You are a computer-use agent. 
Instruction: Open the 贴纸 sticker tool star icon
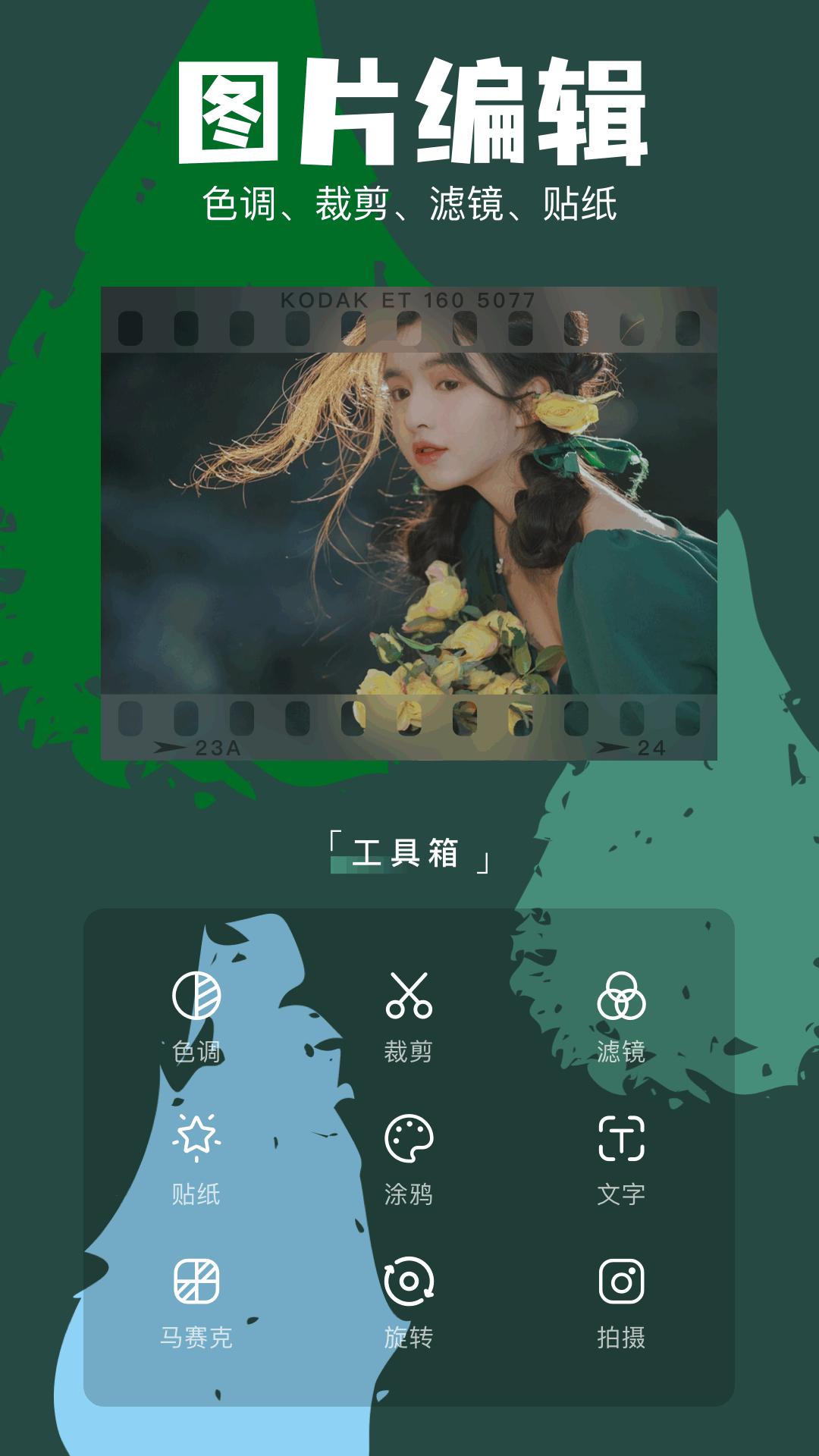click(x=196, y=1137)
